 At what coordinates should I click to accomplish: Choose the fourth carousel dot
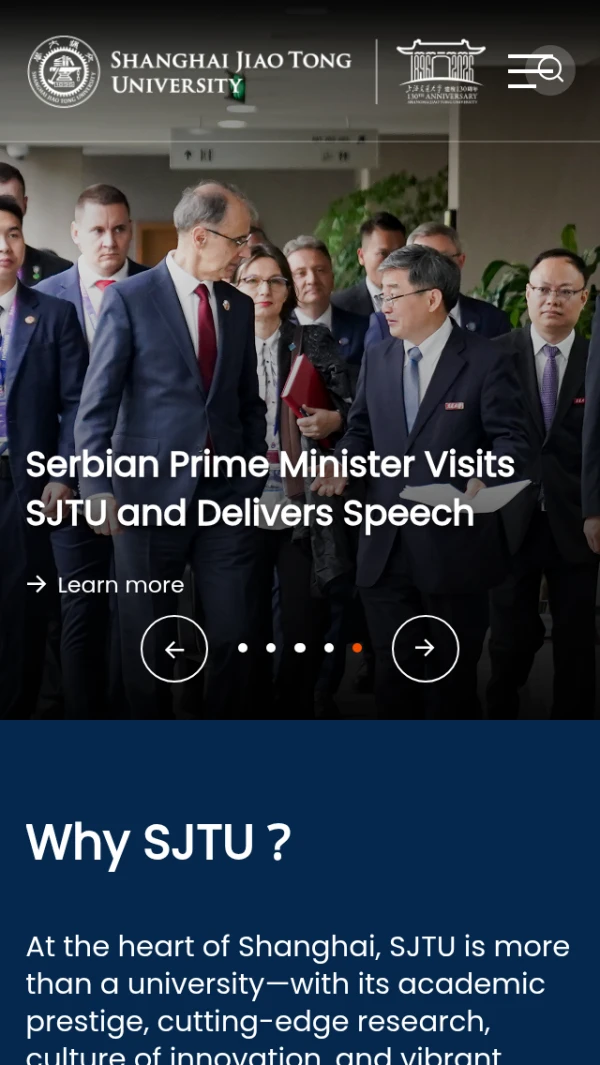coord(329,648)
